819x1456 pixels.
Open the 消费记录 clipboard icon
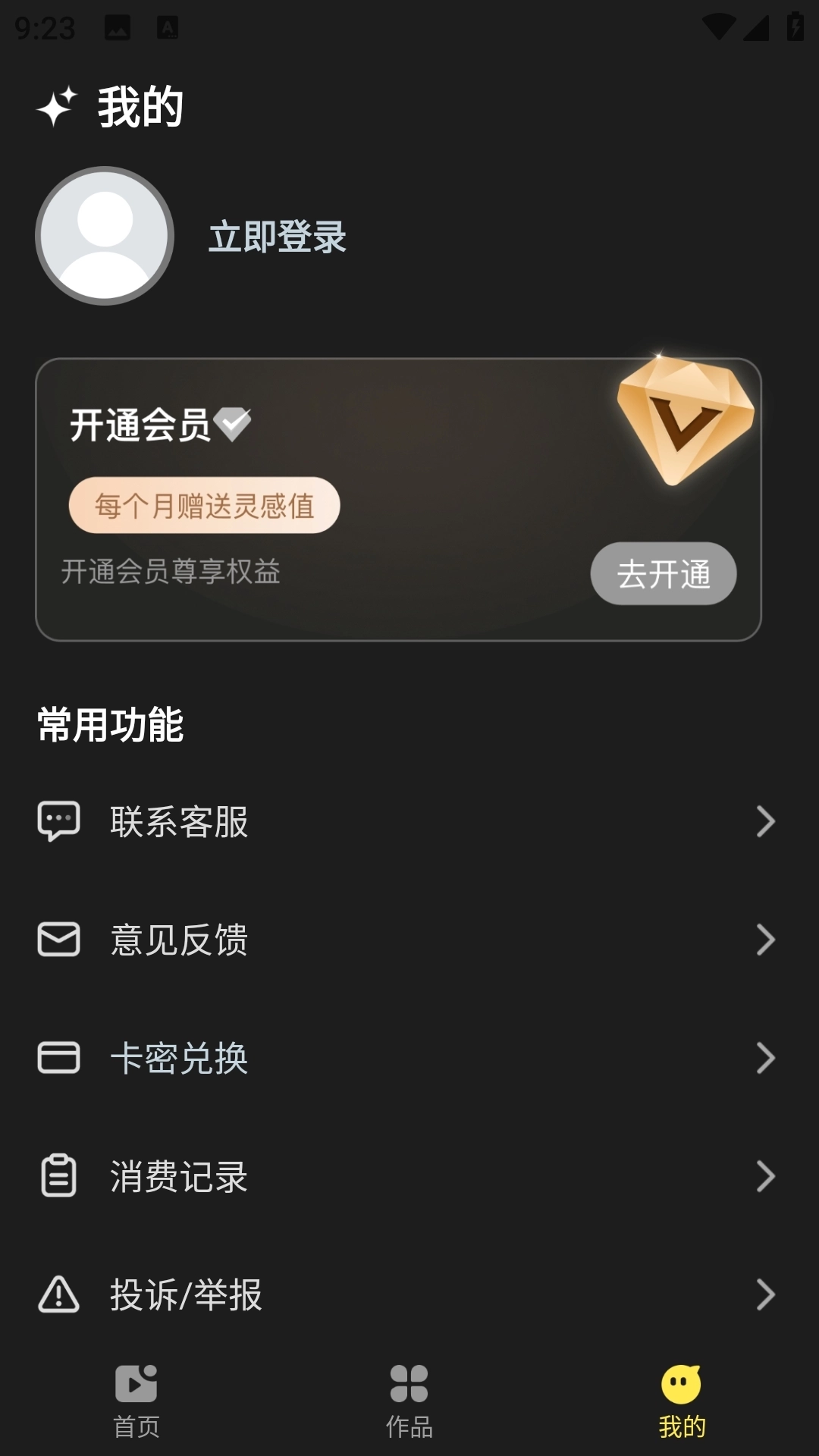[59, 1176]
